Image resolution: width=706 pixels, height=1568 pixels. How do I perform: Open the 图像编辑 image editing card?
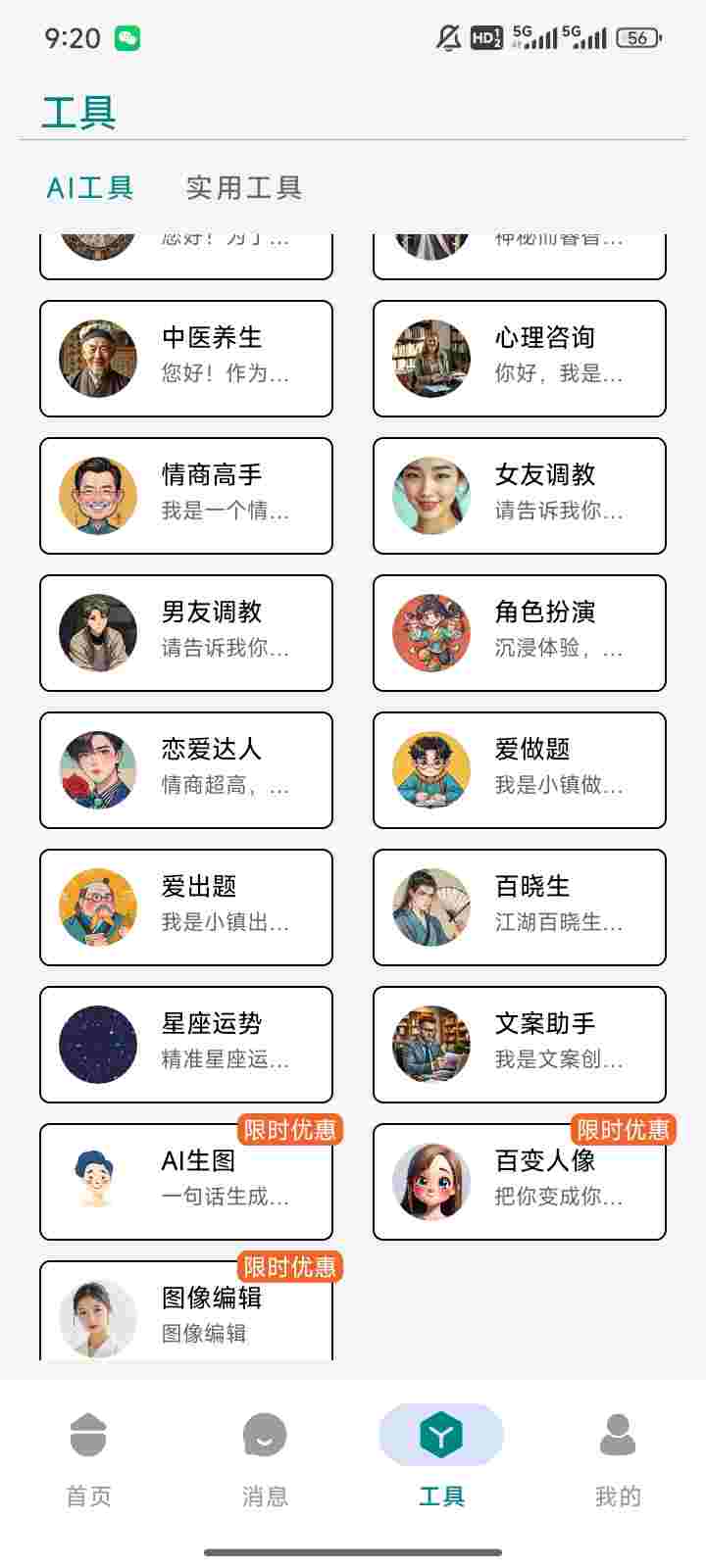pos(186,1313)
